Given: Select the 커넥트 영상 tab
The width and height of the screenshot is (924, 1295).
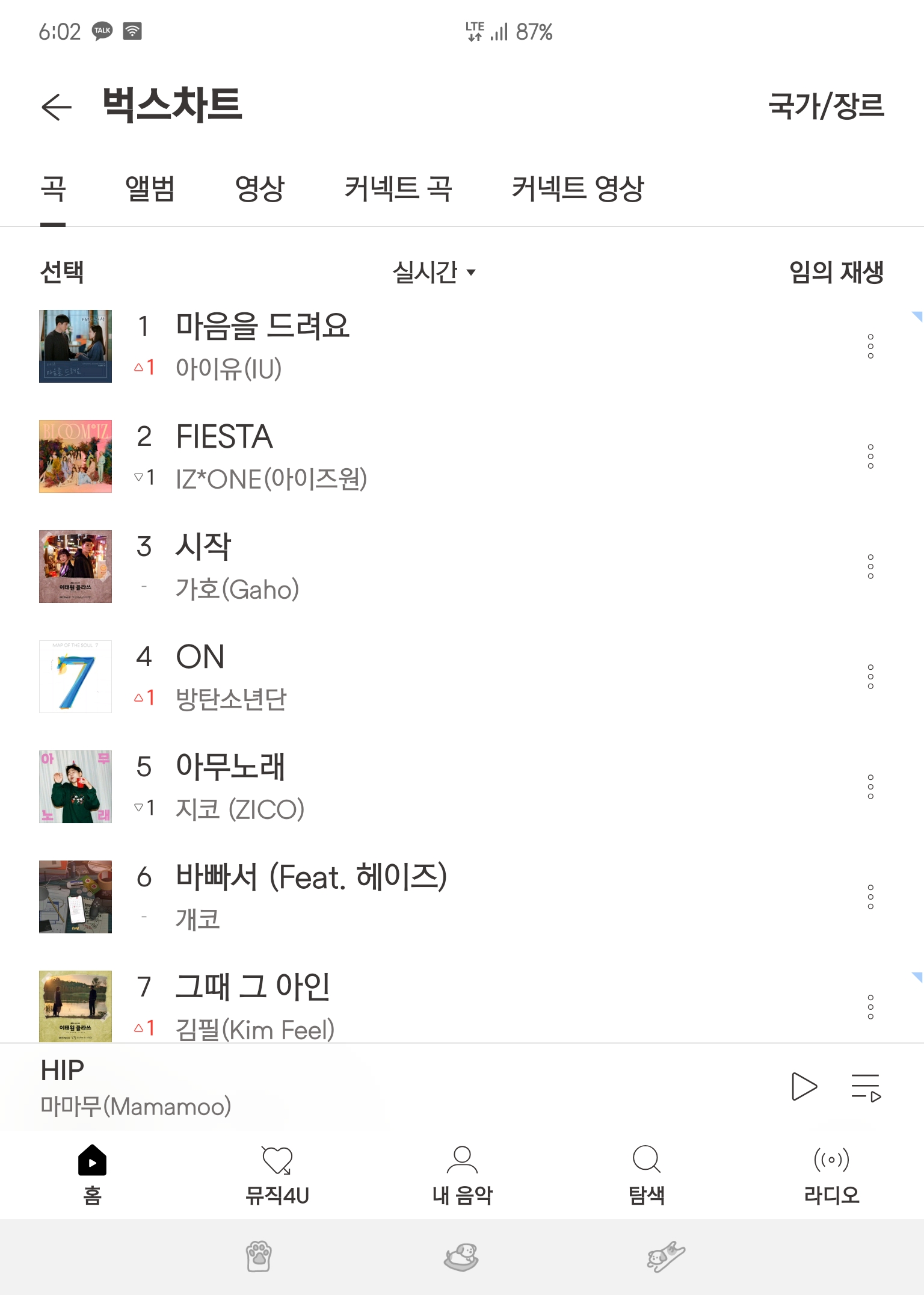Looking at the screenshot, I should coord(577,188).
